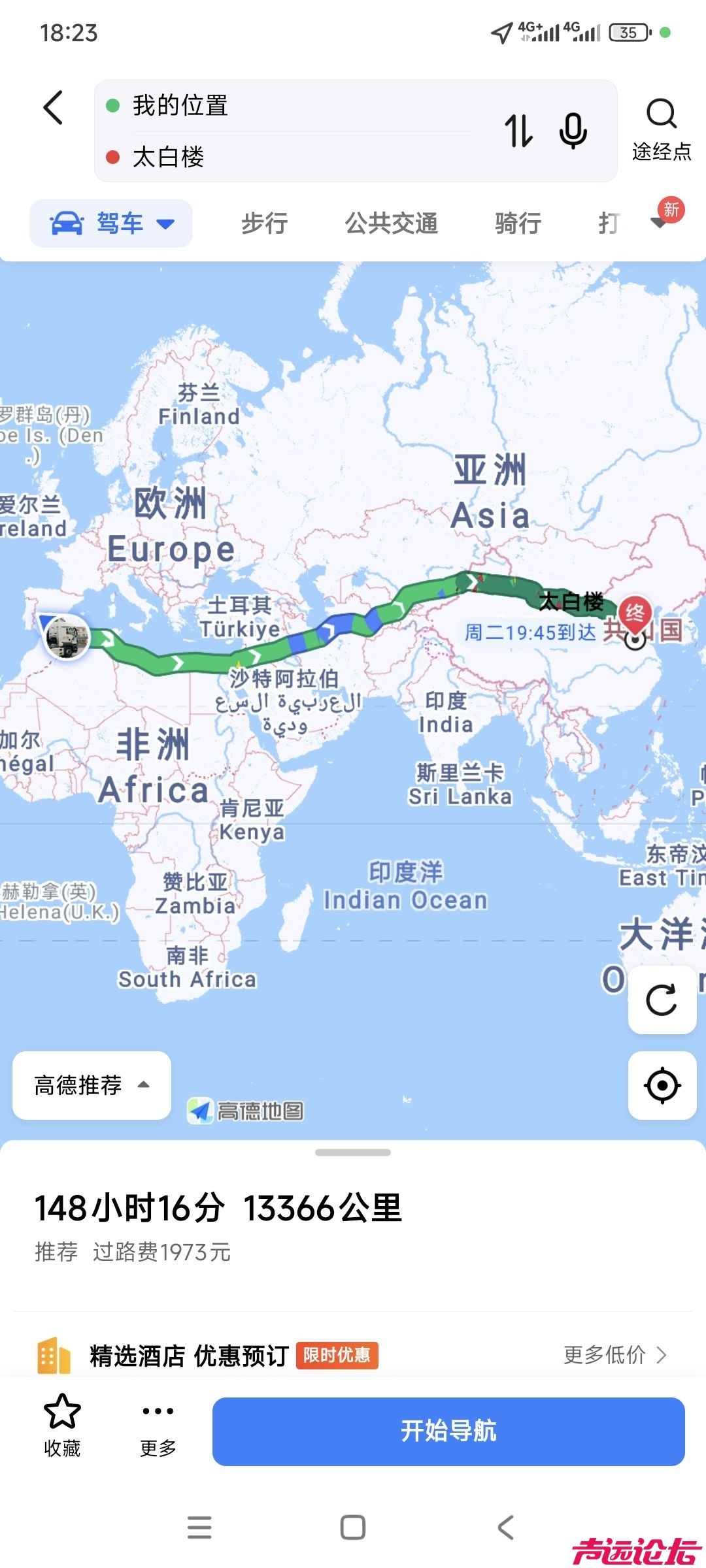Refresh the route on the map
The image size is (706, 1568).
(662, 1000)
